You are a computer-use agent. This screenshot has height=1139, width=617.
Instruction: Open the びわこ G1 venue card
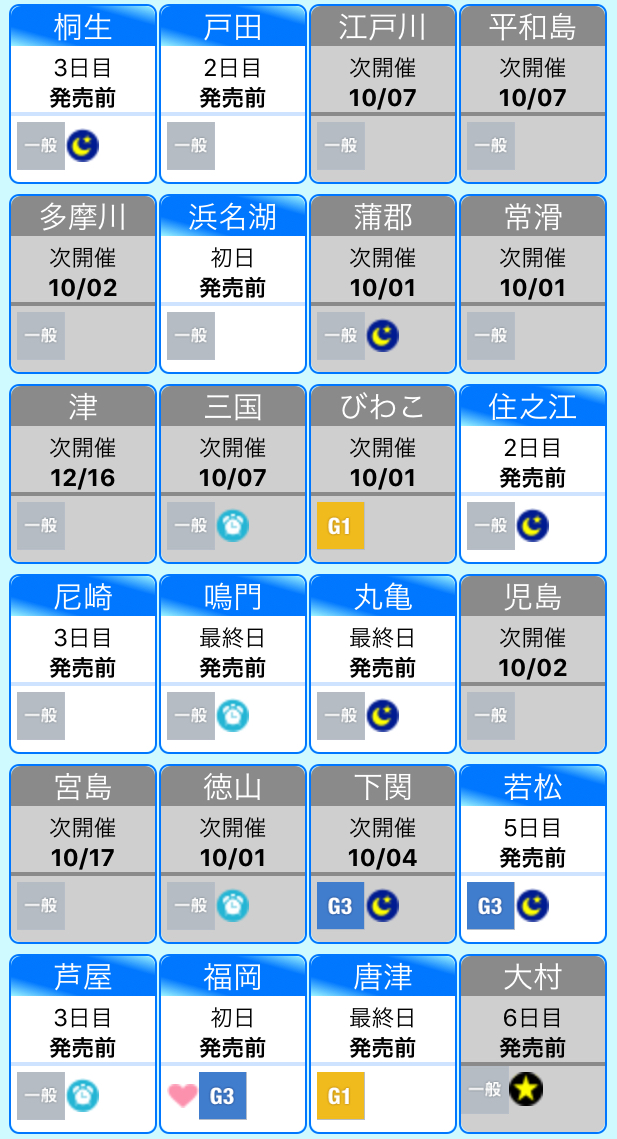click(383, 474)
